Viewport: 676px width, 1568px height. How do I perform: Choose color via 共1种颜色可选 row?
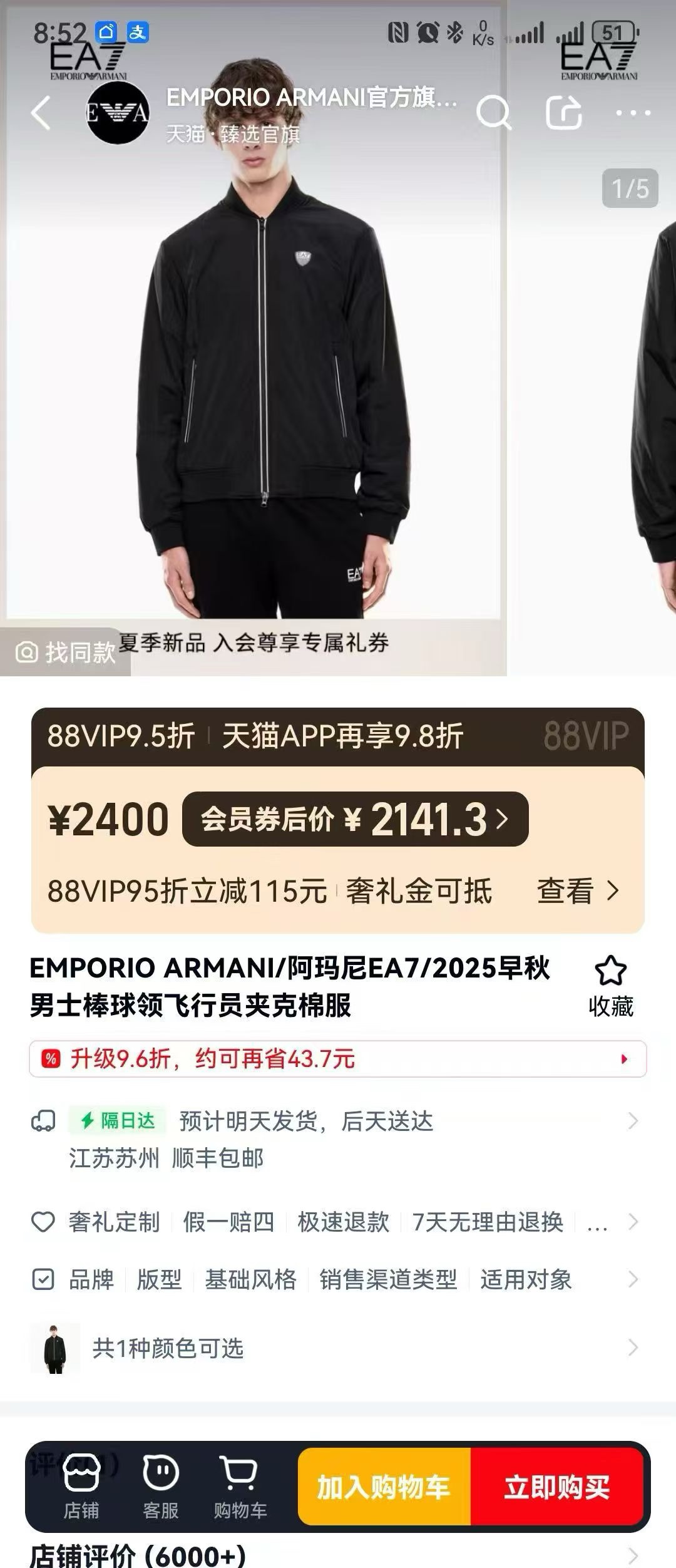pos(337,1348)
